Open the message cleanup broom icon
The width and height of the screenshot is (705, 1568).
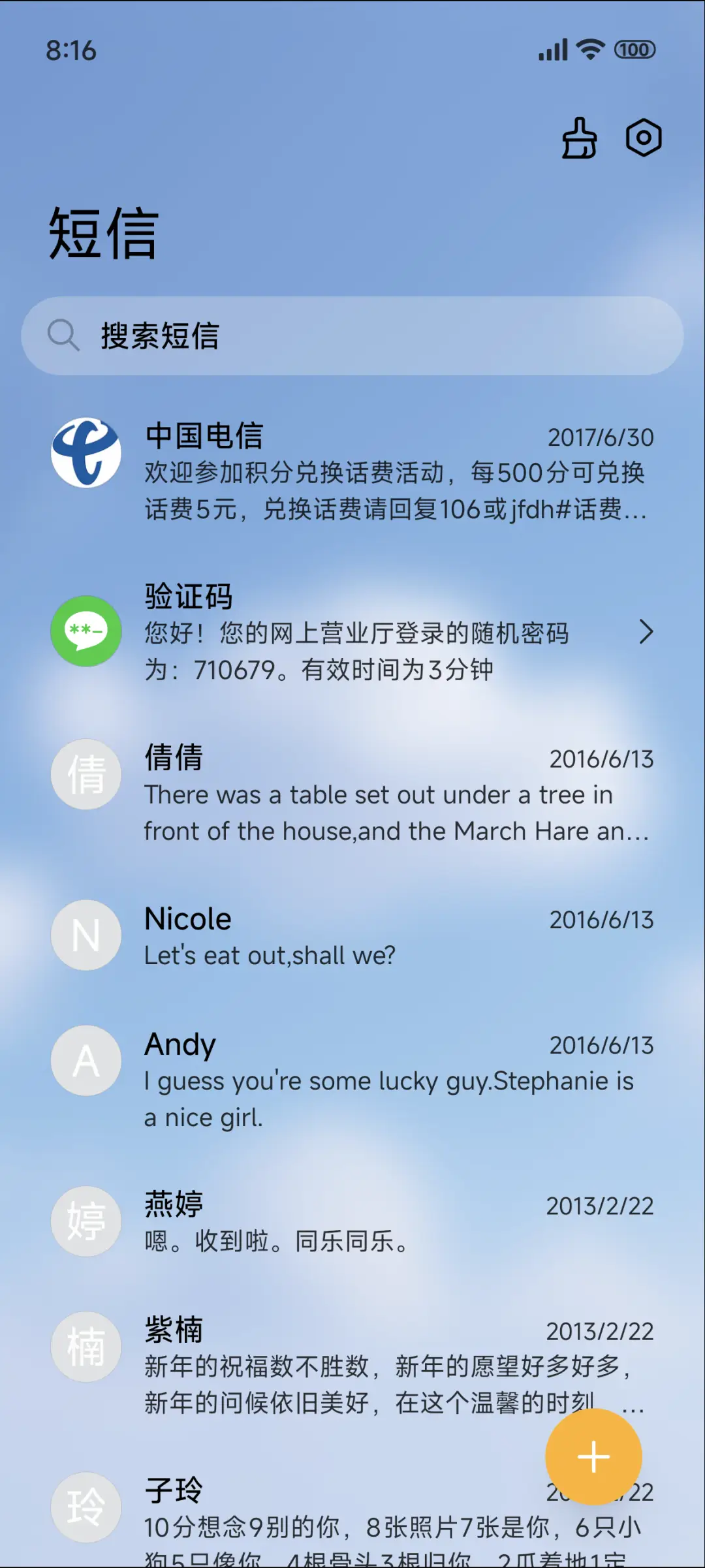pos(579,138)
